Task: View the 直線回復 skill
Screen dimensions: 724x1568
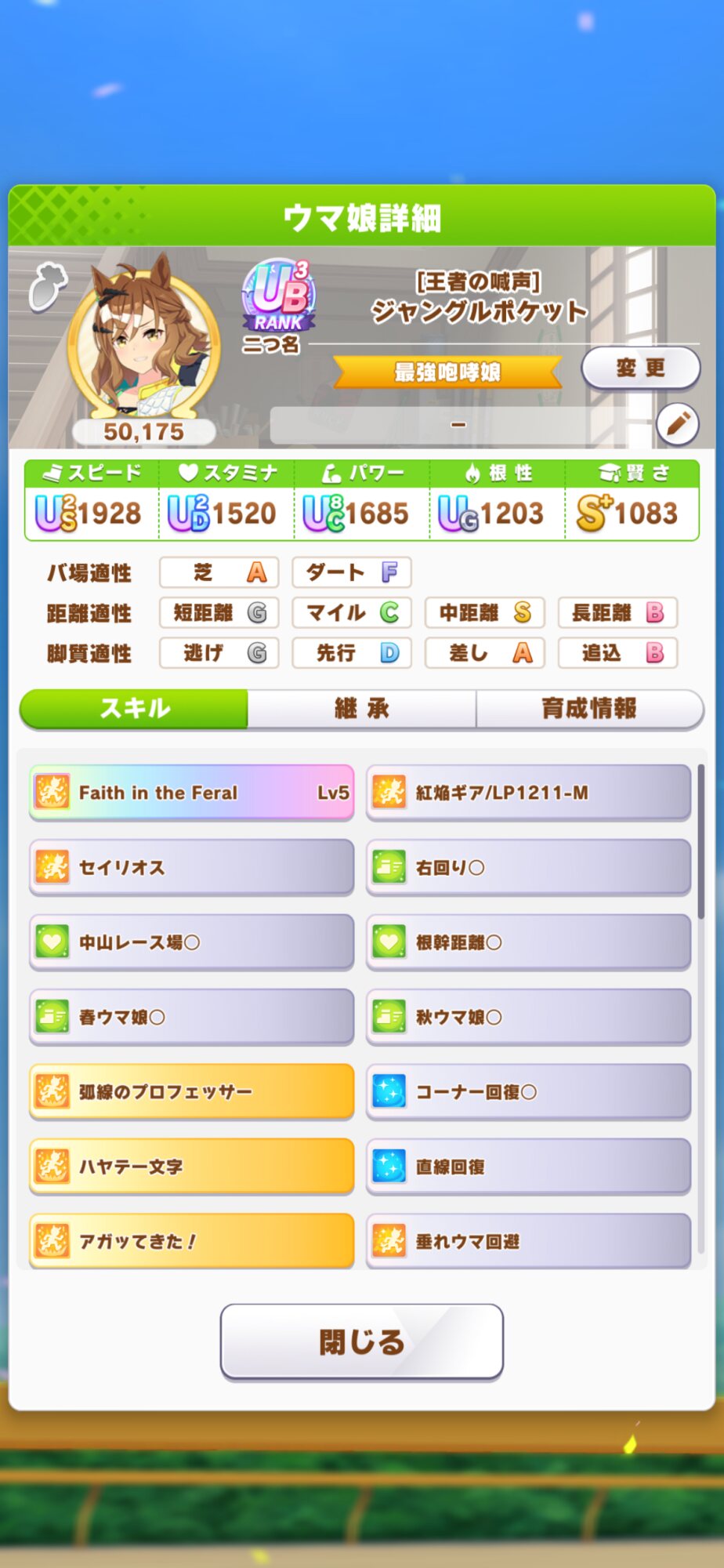Action: pos(528,1166)
